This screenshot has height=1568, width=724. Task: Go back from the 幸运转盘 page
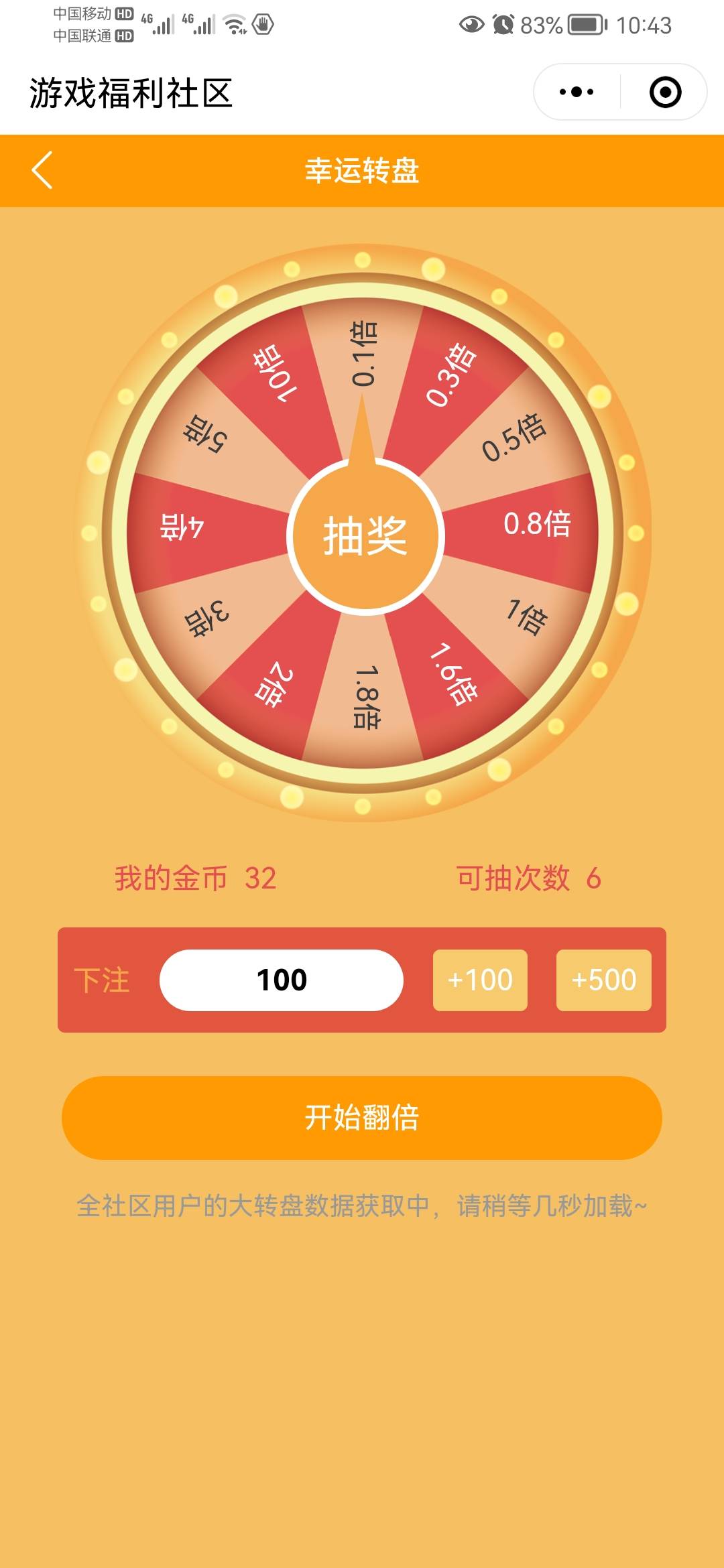point(42,170)
